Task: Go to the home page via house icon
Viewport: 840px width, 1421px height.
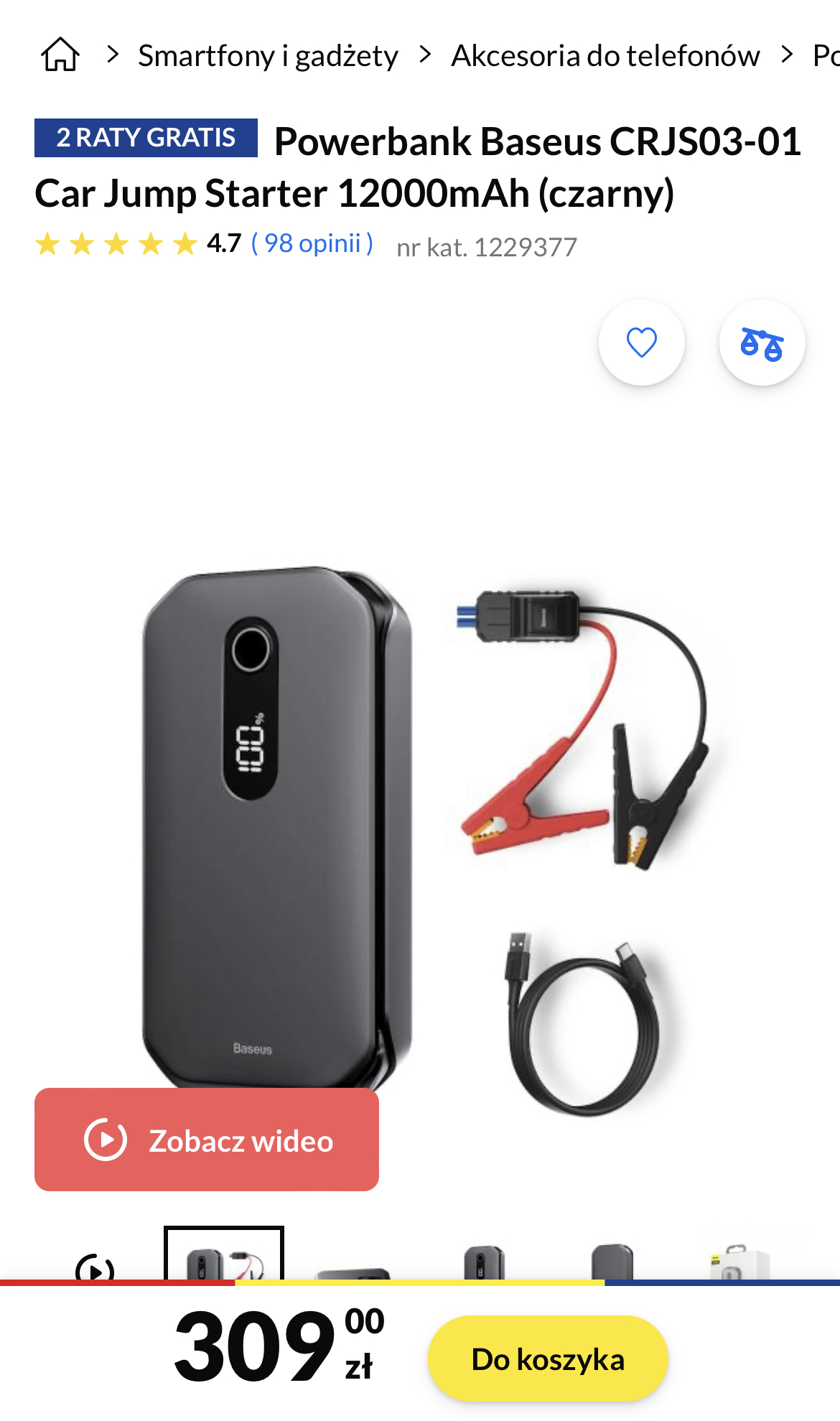Action: click(60, 55)
